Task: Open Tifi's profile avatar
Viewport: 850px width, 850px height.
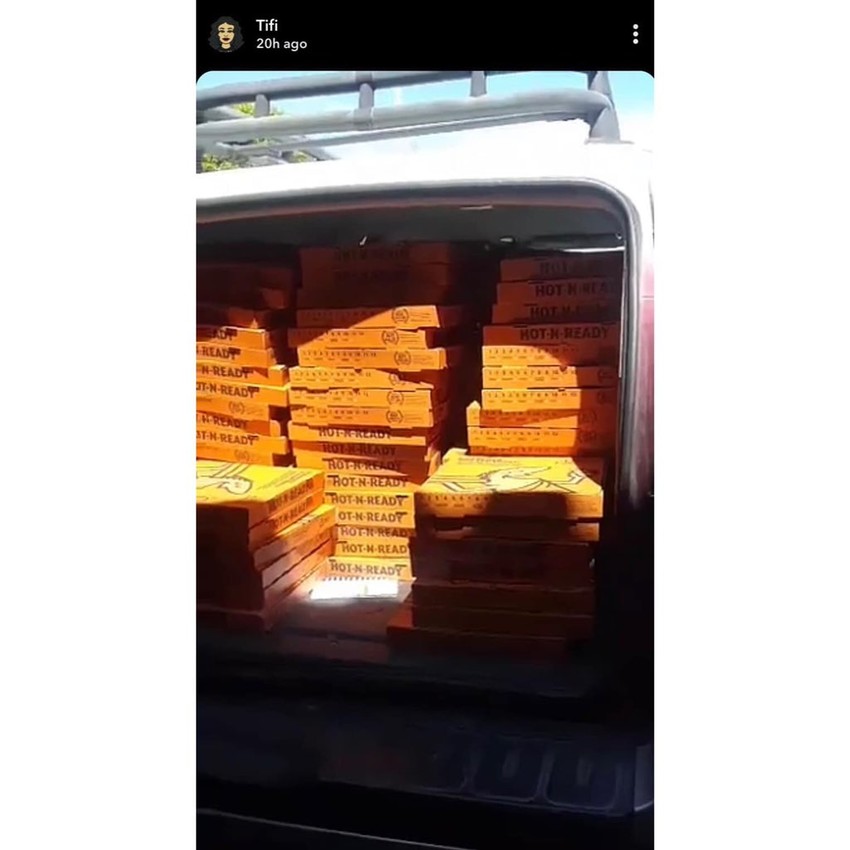Action: (x=226, y=34)
